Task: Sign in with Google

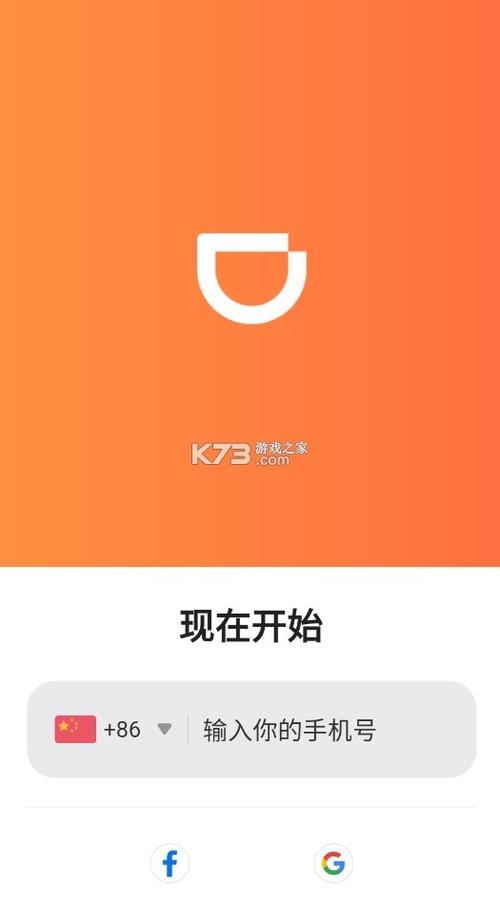Action: click(333, 864)
